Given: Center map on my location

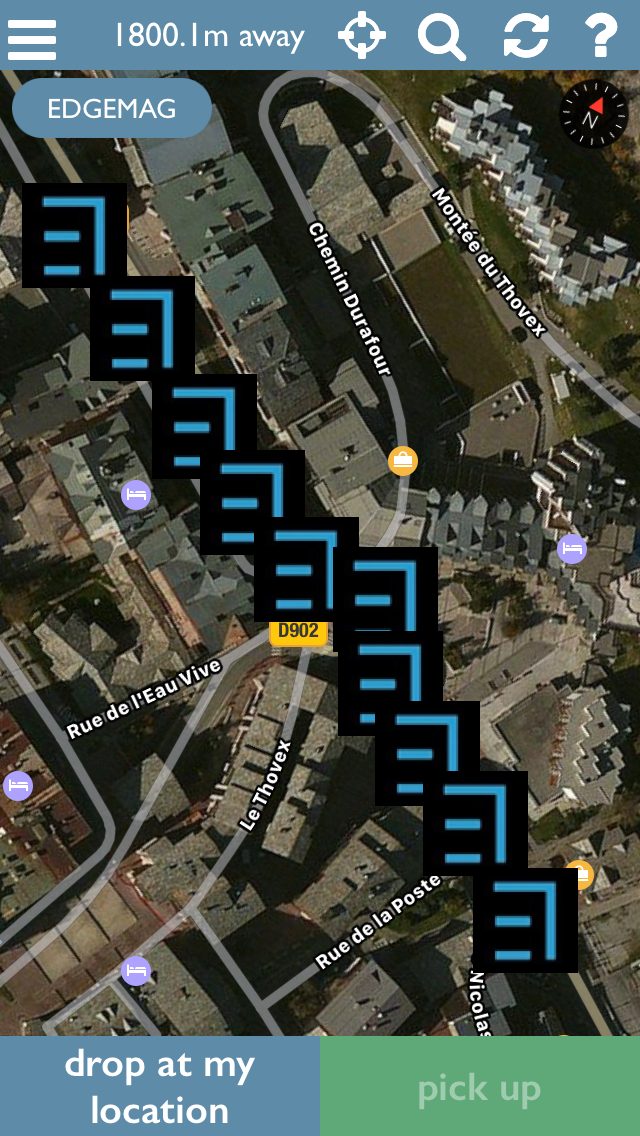Looking at the screenshot, I should 362,36.
